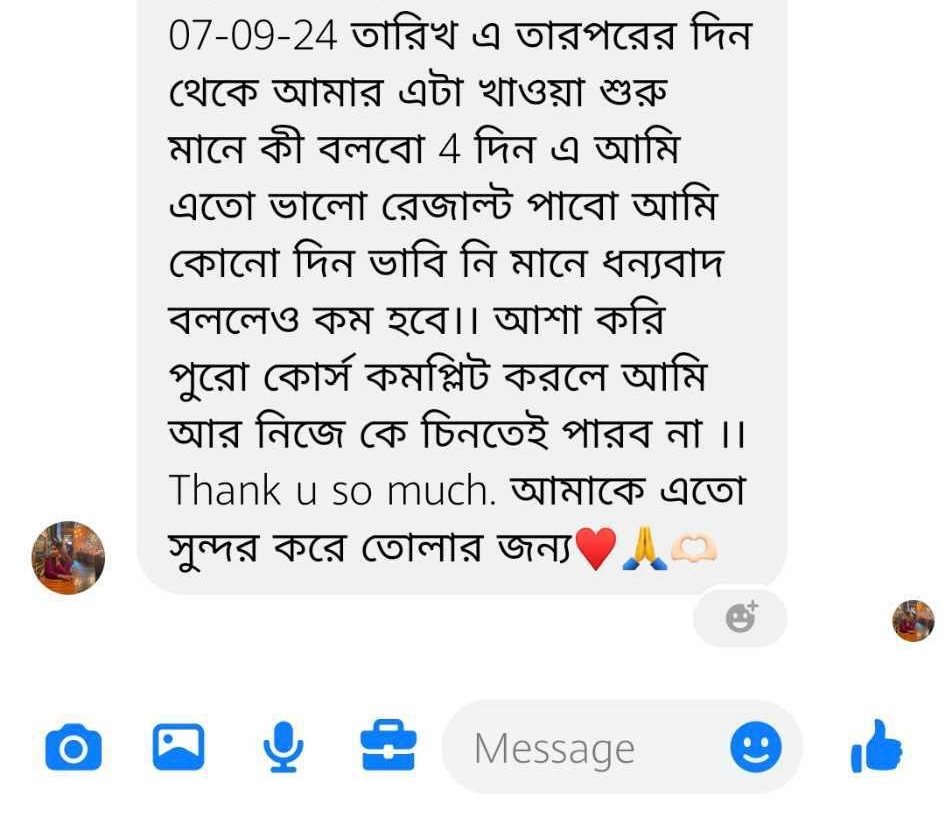
Task: Open the sender's profile picture
Action: (68, 557)
